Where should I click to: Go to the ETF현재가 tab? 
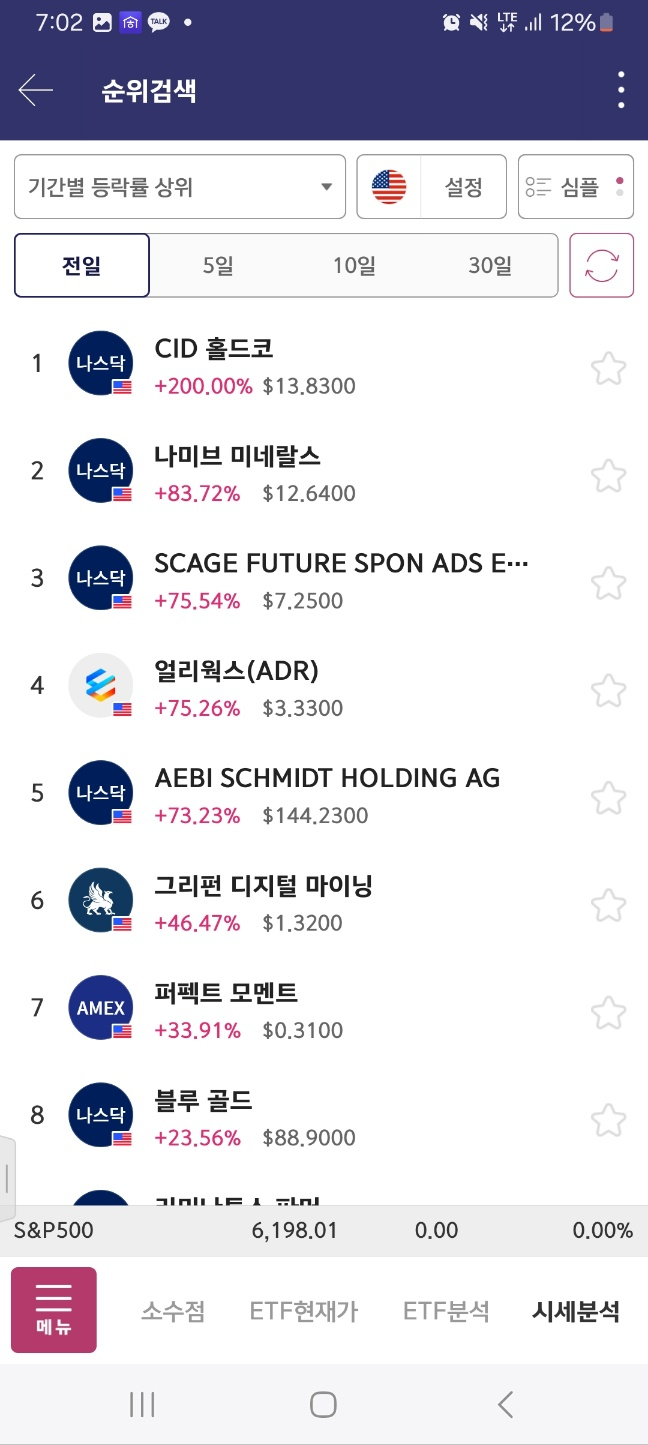pyautogui.click(x=304, y=1311)
